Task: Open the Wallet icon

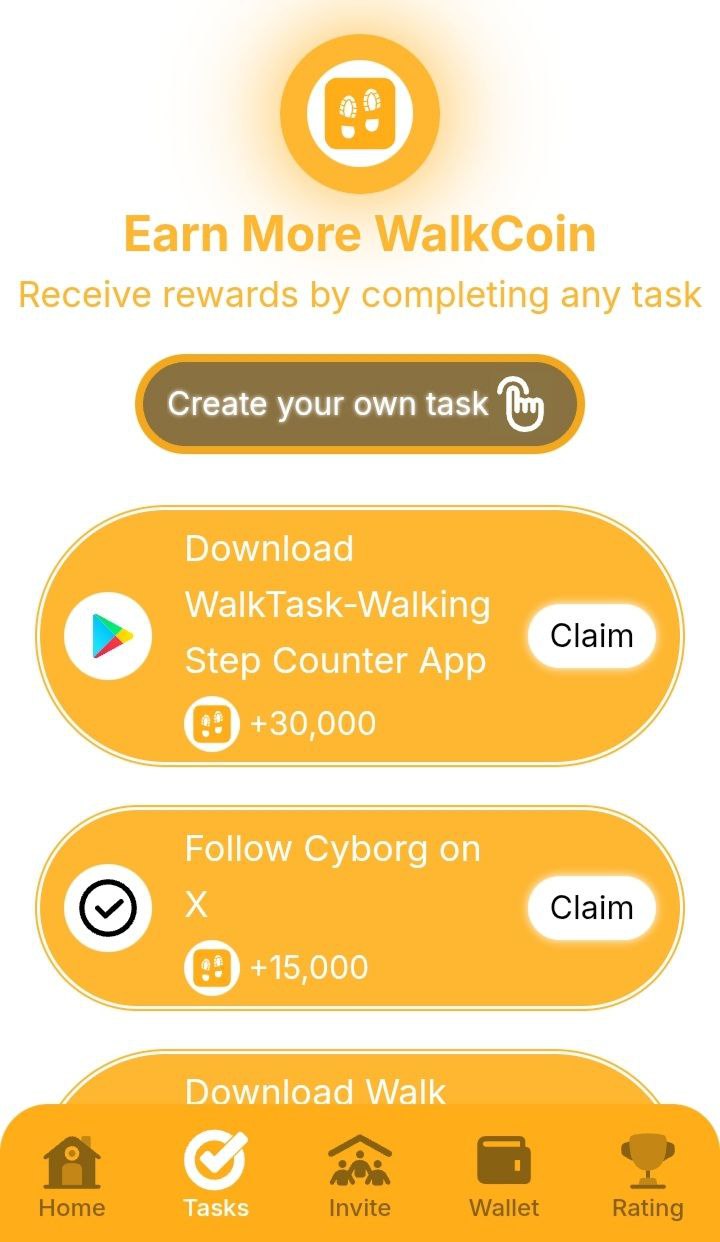Action: [x=503, y=1160]
